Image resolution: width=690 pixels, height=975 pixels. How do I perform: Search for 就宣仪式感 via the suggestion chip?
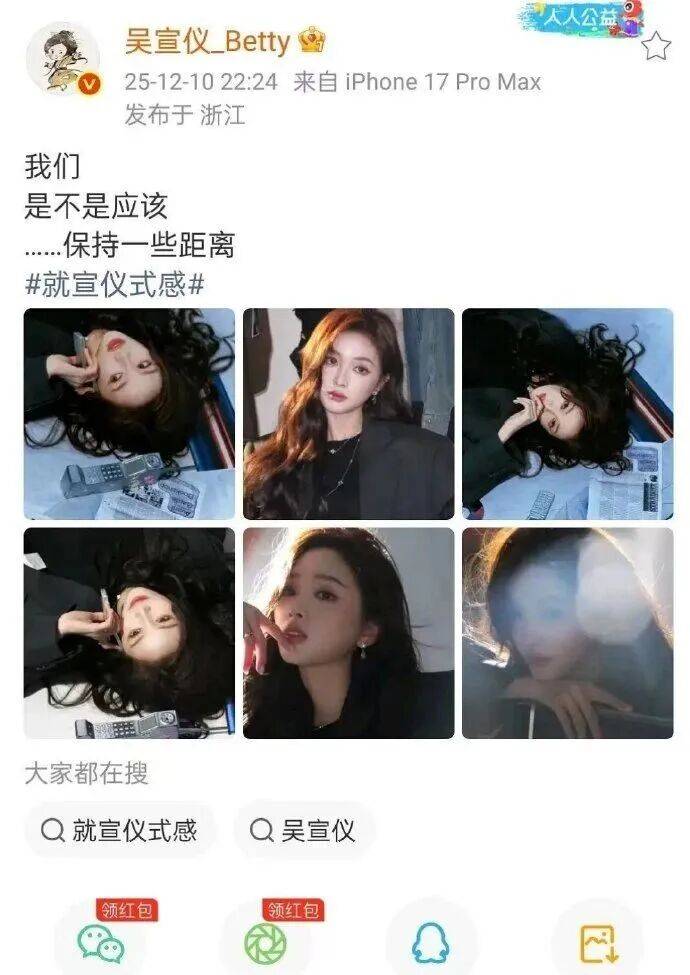(120, 830)
